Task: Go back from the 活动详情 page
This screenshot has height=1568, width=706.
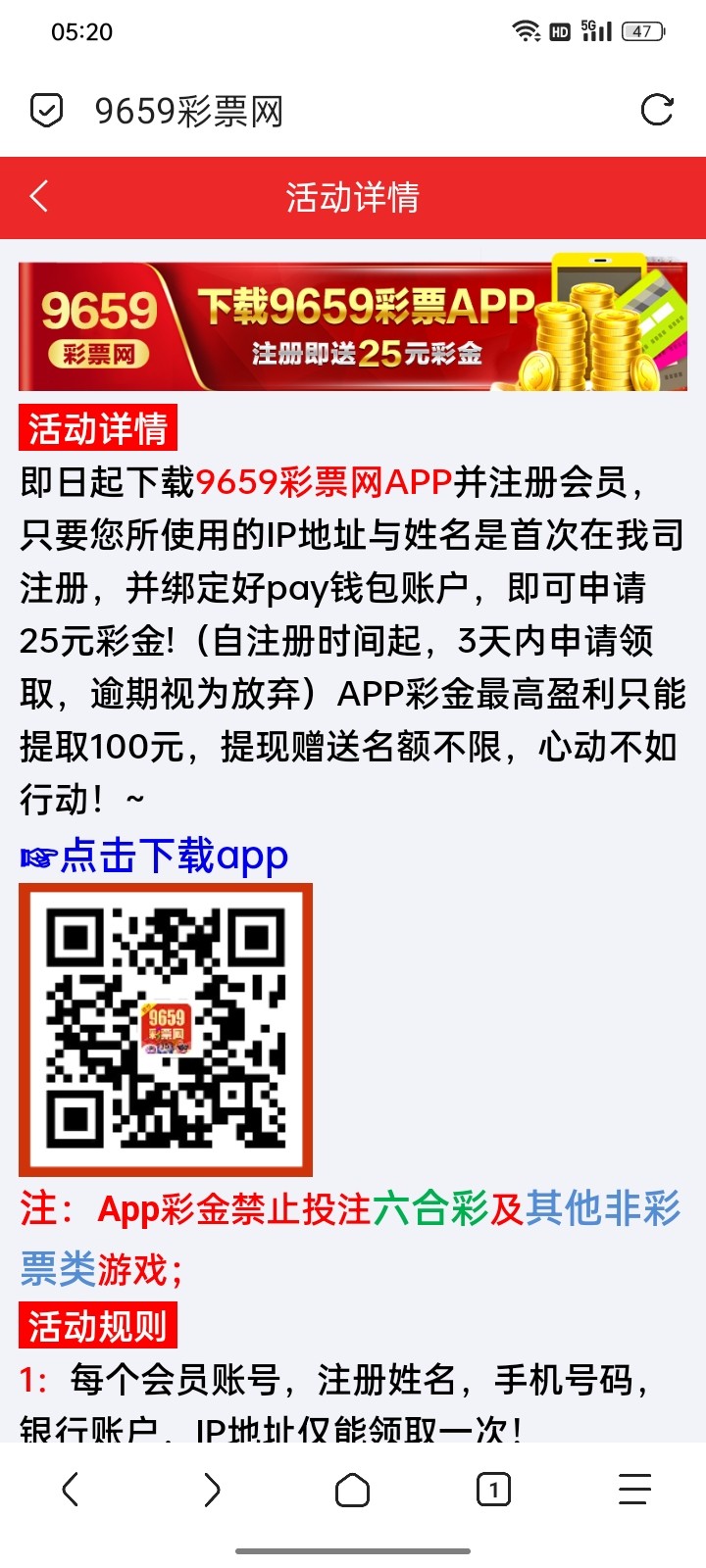Action: click(x=39, y=197)
